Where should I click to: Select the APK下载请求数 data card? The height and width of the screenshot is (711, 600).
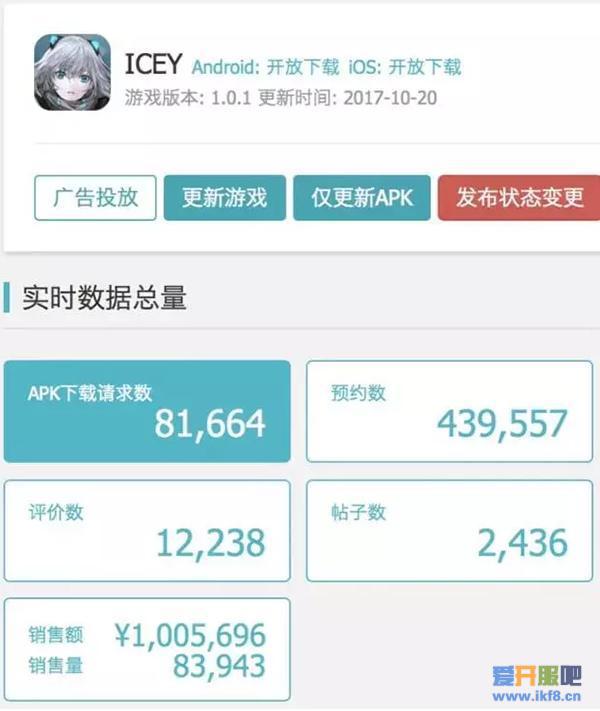coord(147,412)
